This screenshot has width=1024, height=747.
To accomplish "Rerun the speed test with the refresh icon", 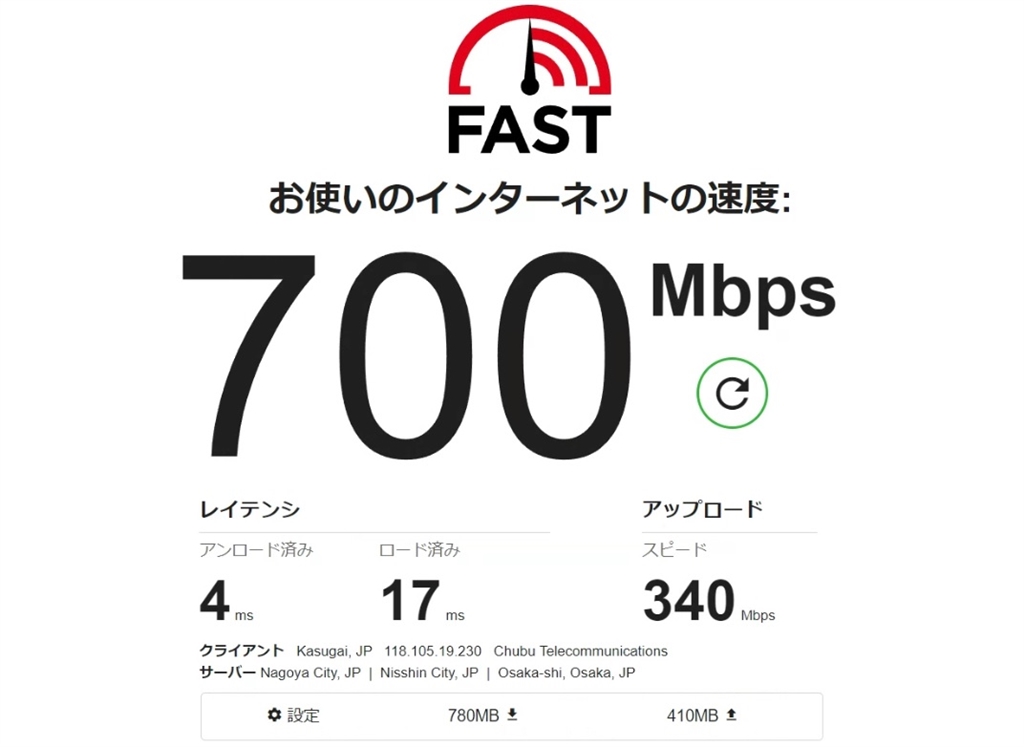I will point(732,393).
